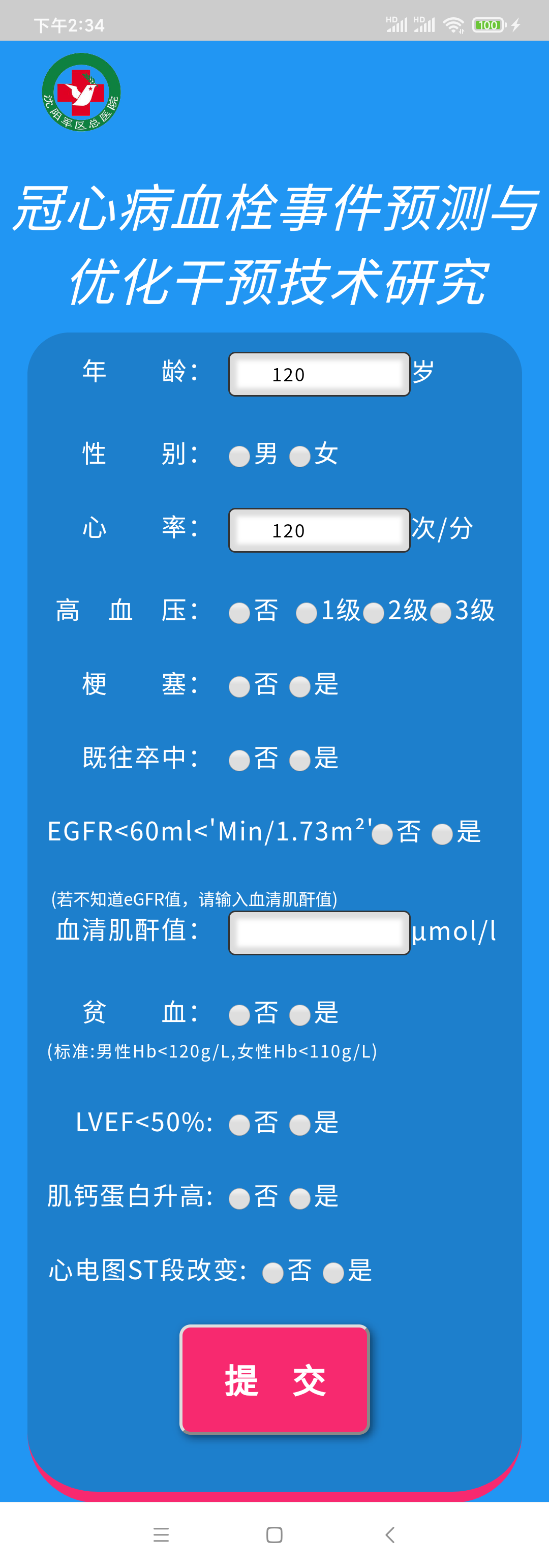Select 否 for 既往卒中
Screen dimensions: 549x1568
coord(239,760)
